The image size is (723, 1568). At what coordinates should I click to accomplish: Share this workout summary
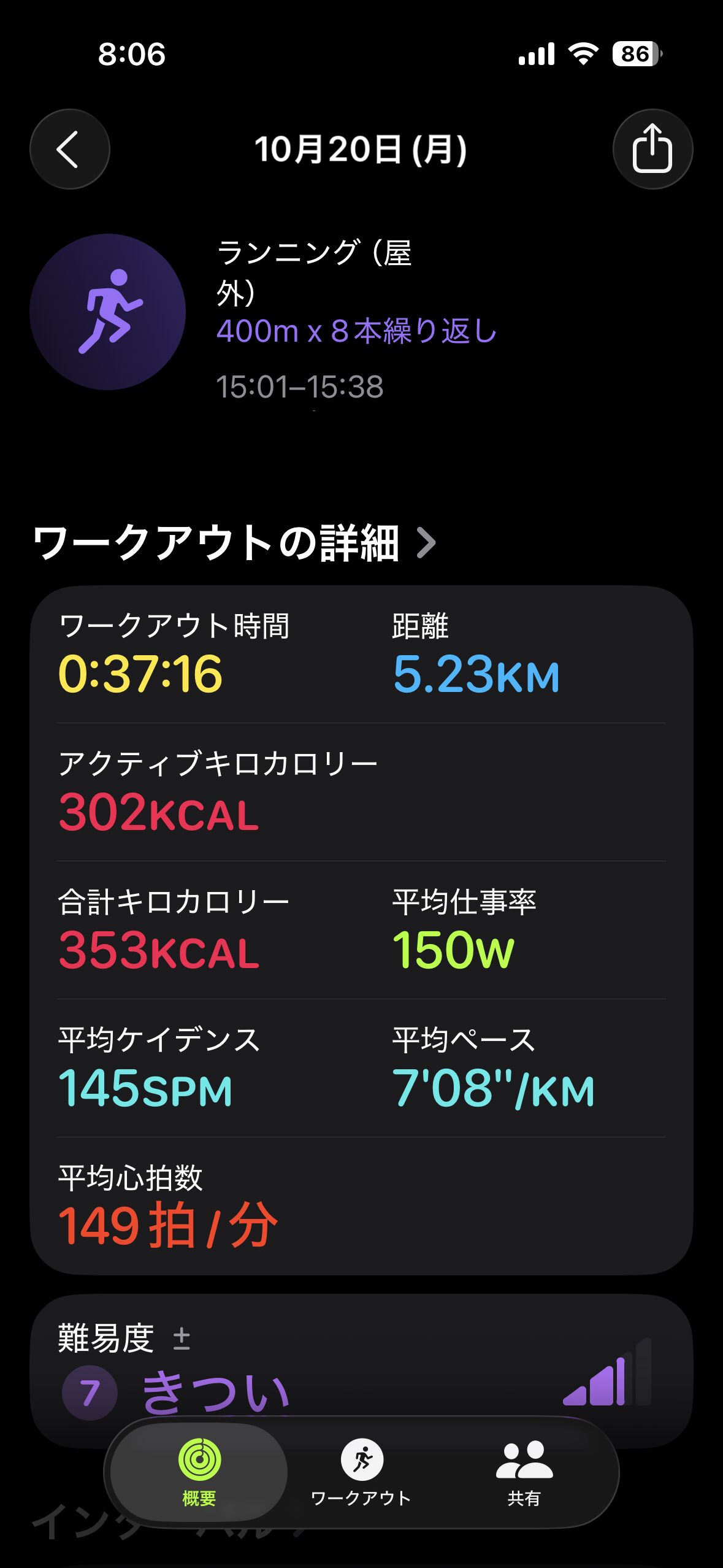[652, 149]
